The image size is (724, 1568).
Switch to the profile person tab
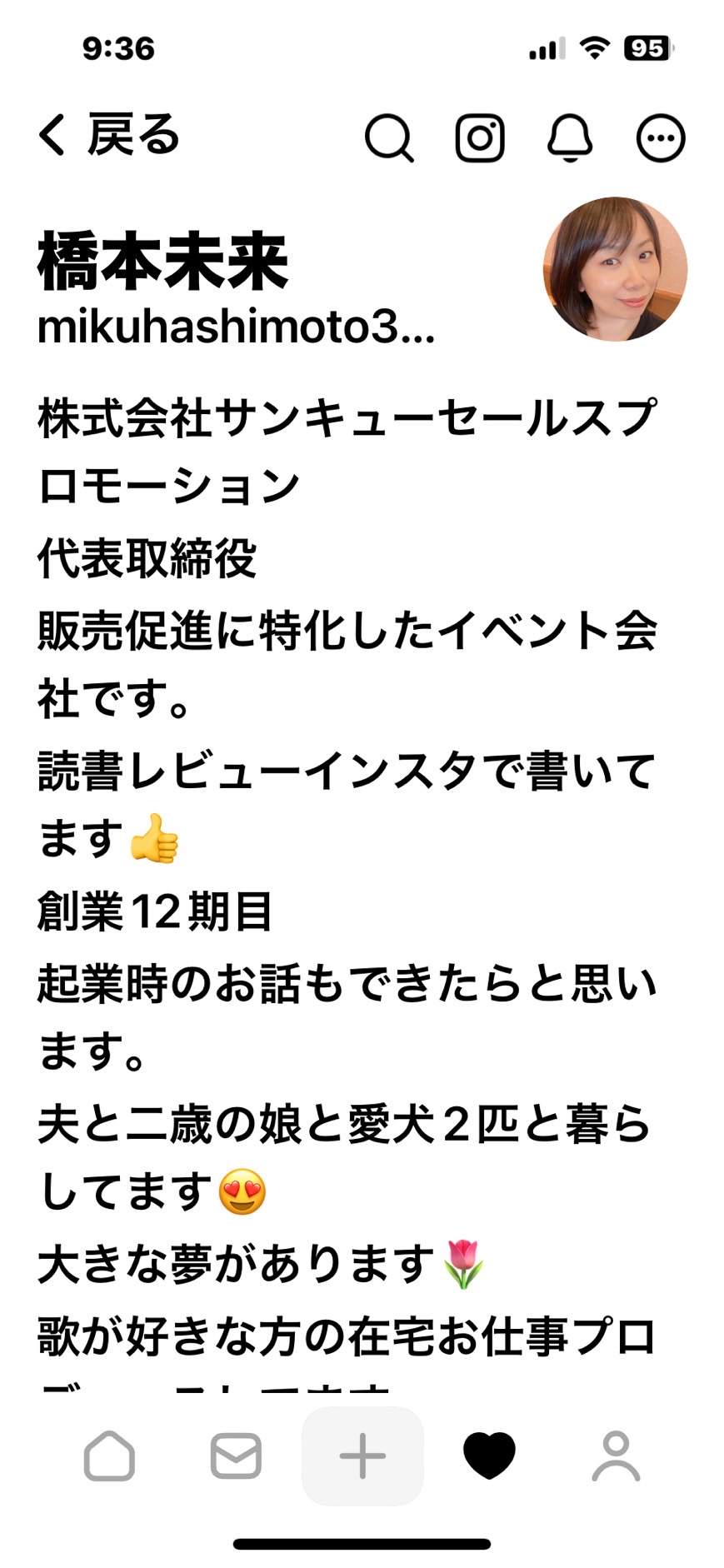pos(616,1456)
